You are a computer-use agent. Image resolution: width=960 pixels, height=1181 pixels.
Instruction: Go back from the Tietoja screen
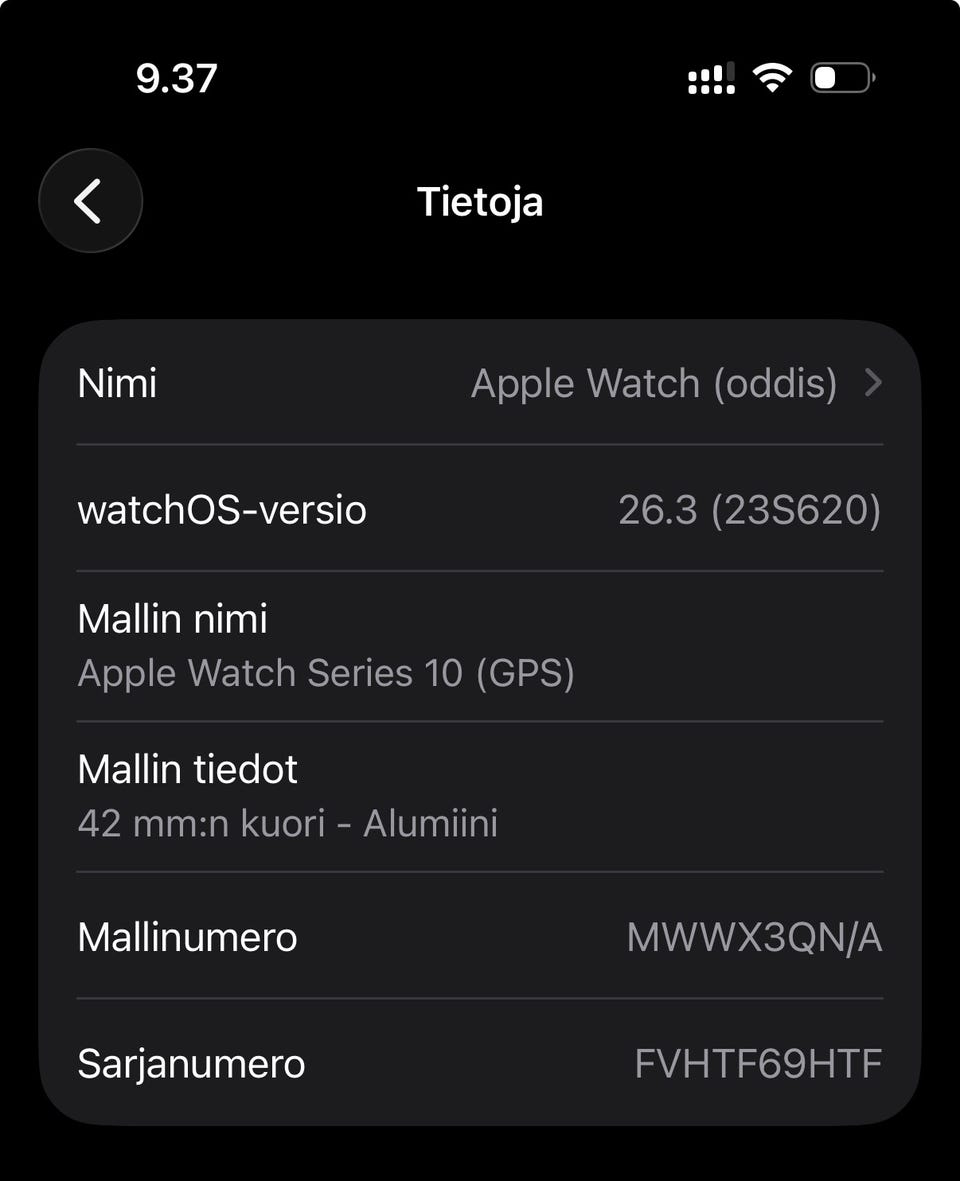click(90, 201)
